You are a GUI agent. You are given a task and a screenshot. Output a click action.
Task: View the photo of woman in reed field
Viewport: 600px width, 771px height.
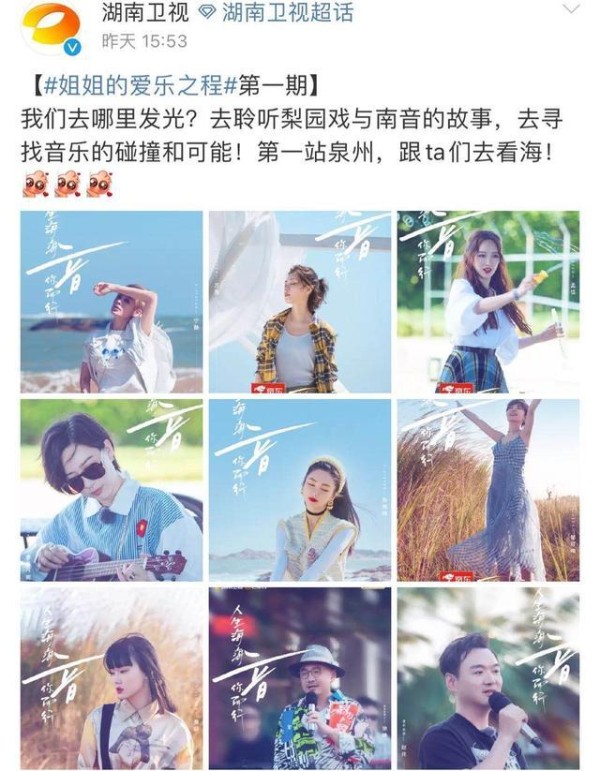point(488,490)
